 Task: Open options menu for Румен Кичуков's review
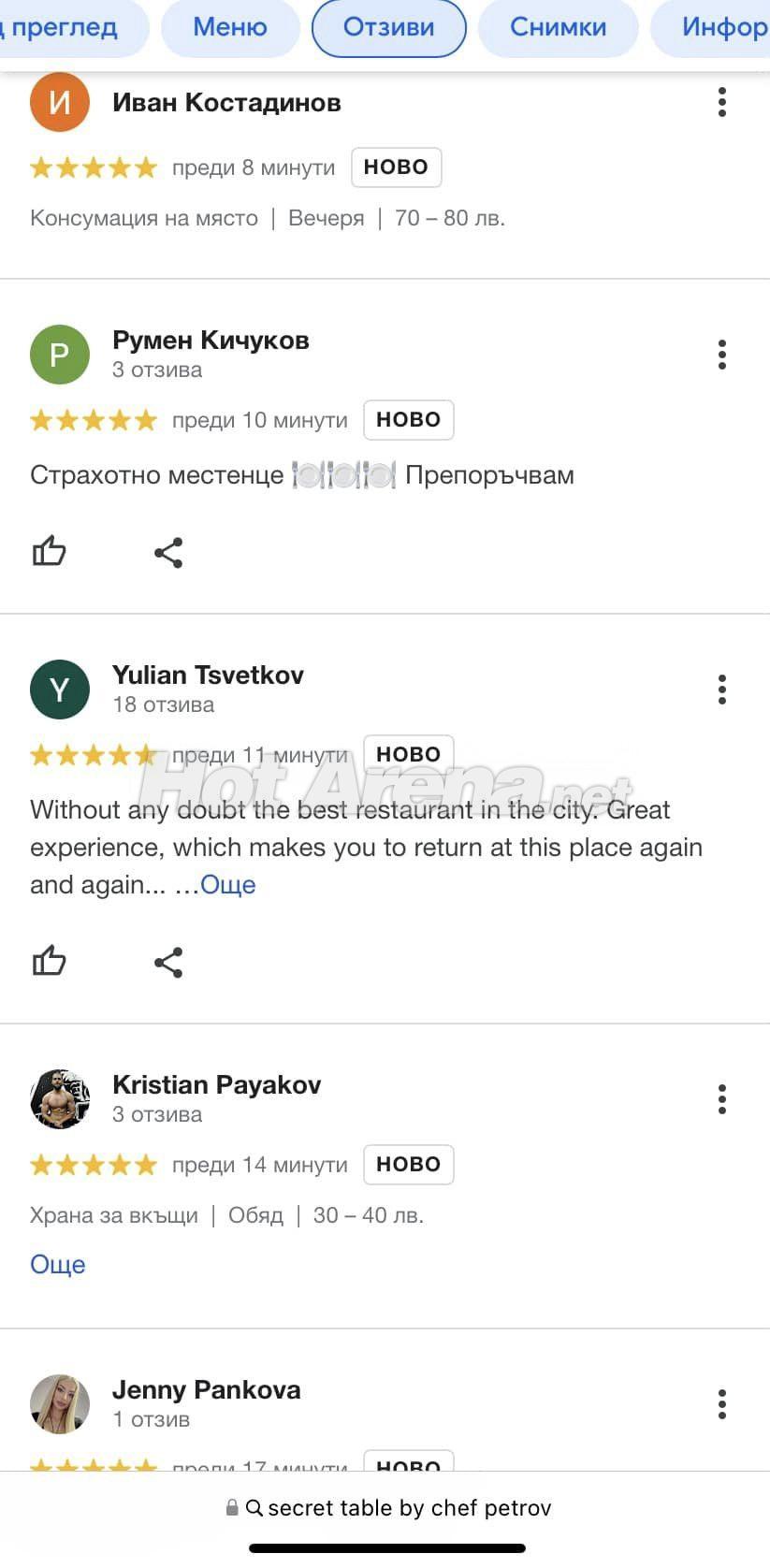pyautogui.click(x=721, y=355)
